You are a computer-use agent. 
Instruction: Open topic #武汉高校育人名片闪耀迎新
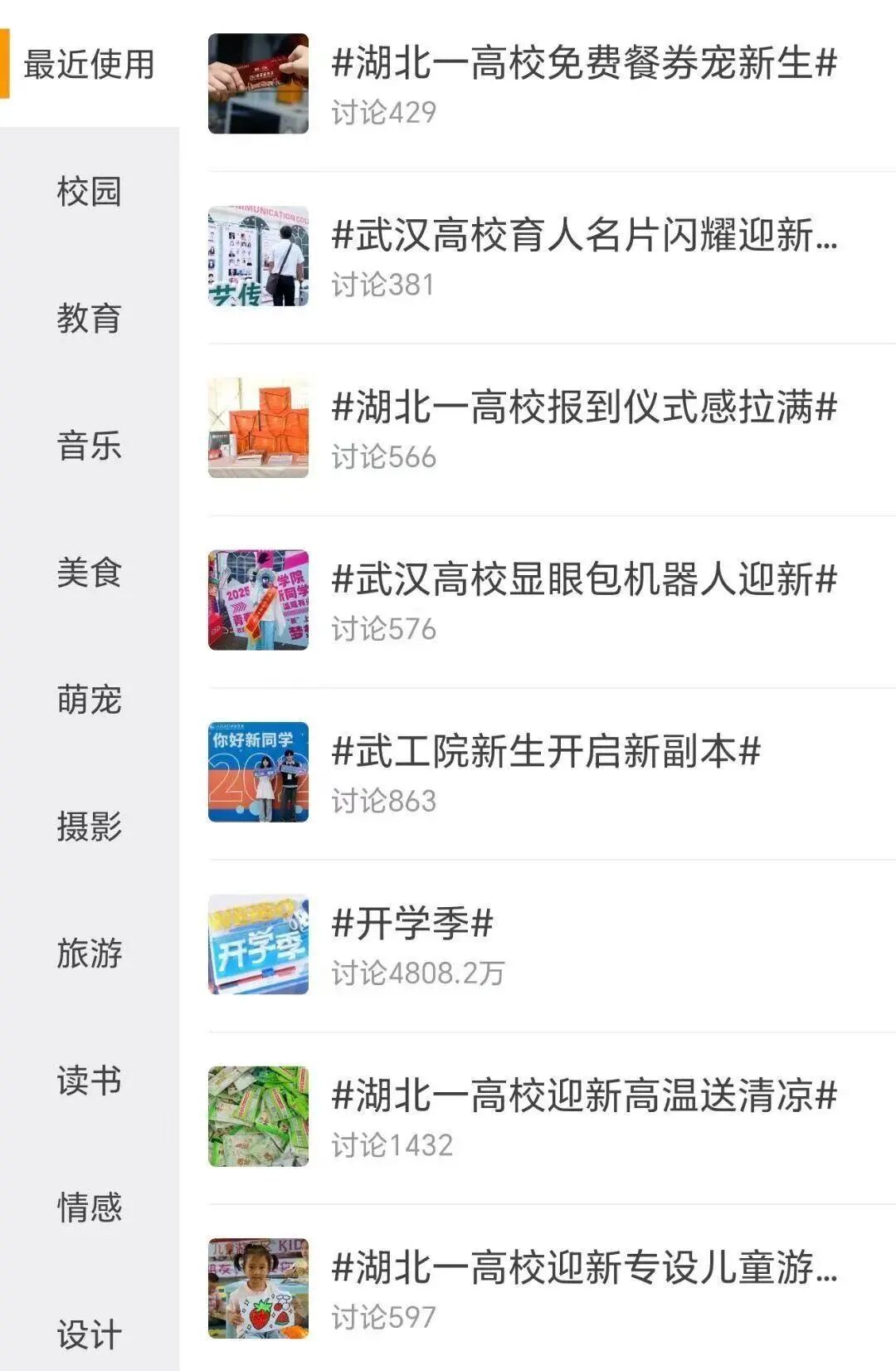(583, 236)
